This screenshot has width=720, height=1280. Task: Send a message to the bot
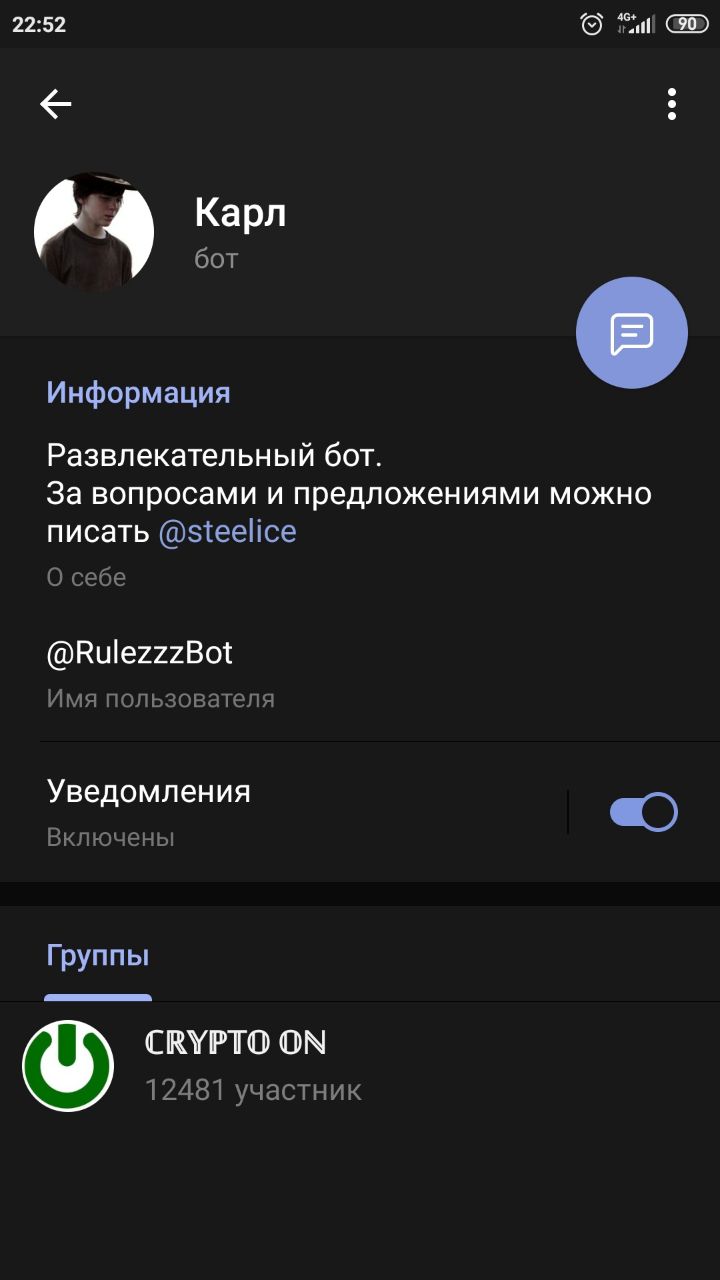tap(632, 332)
